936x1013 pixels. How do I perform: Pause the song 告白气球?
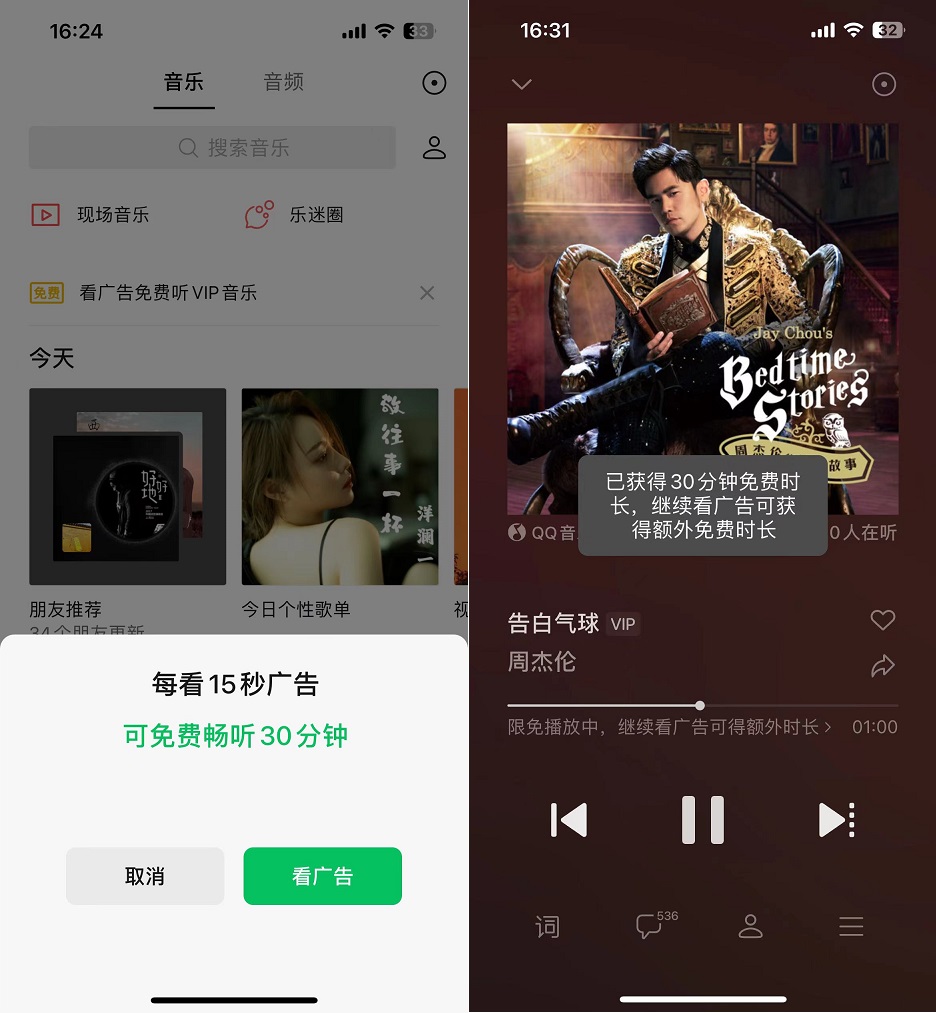click(702, 820)
